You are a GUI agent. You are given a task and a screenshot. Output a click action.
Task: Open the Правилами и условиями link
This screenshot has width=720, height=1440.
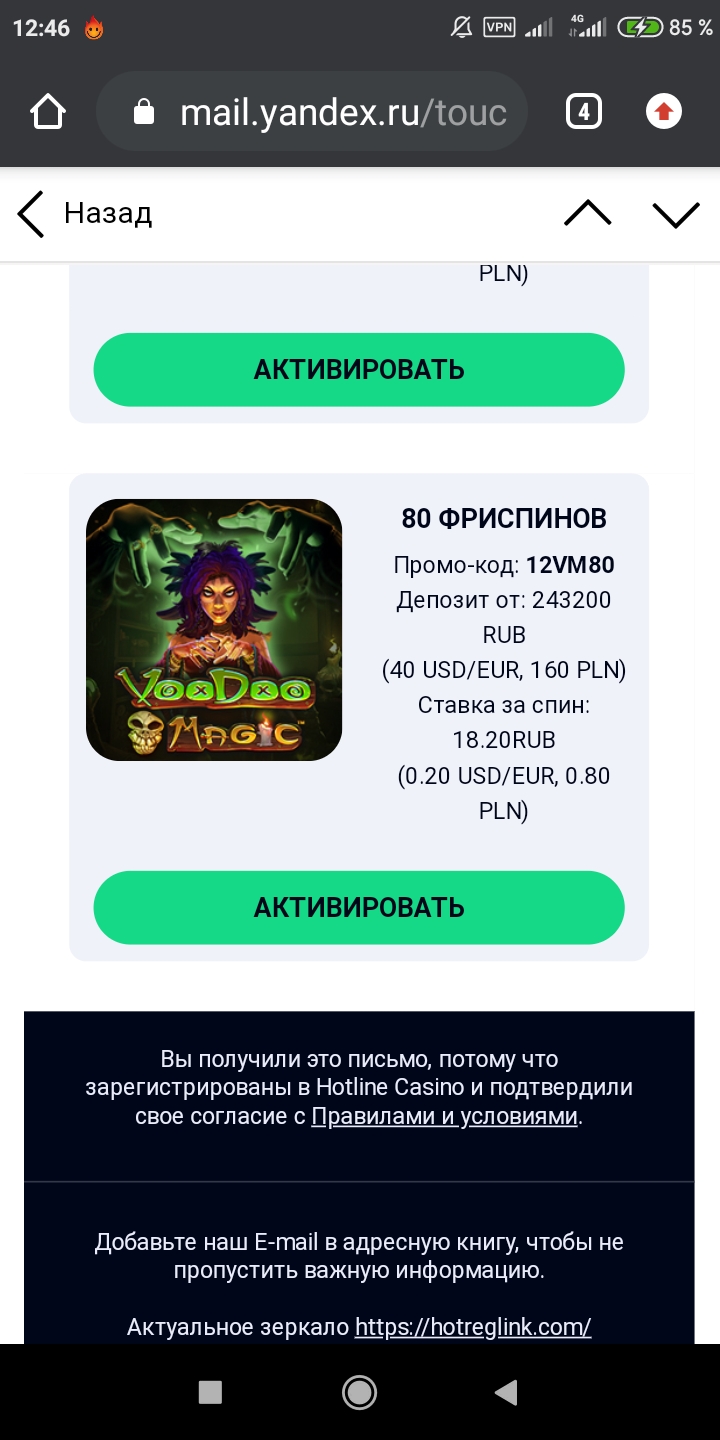444,1116
